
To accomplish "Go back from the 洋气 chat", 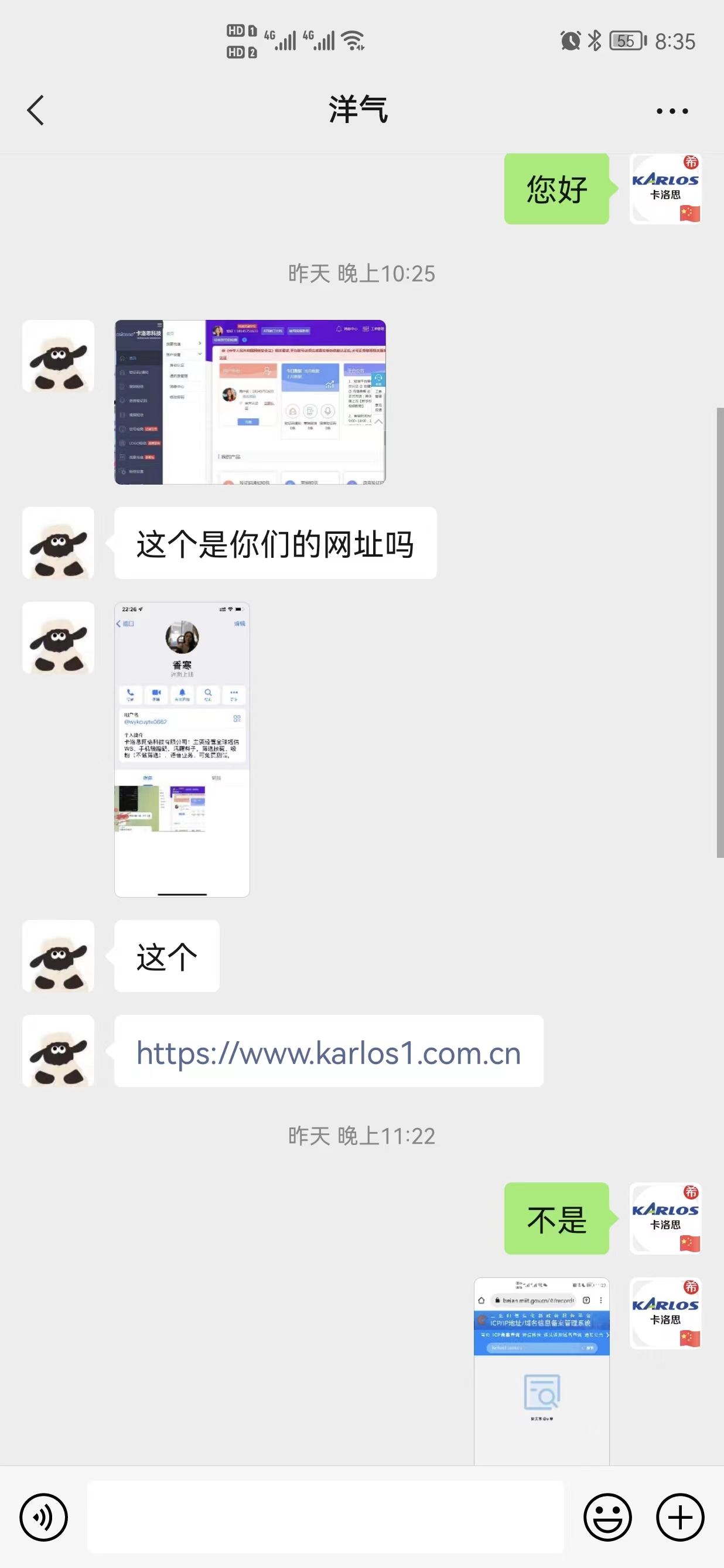I will pyautogui.click(x=35, y=110).
